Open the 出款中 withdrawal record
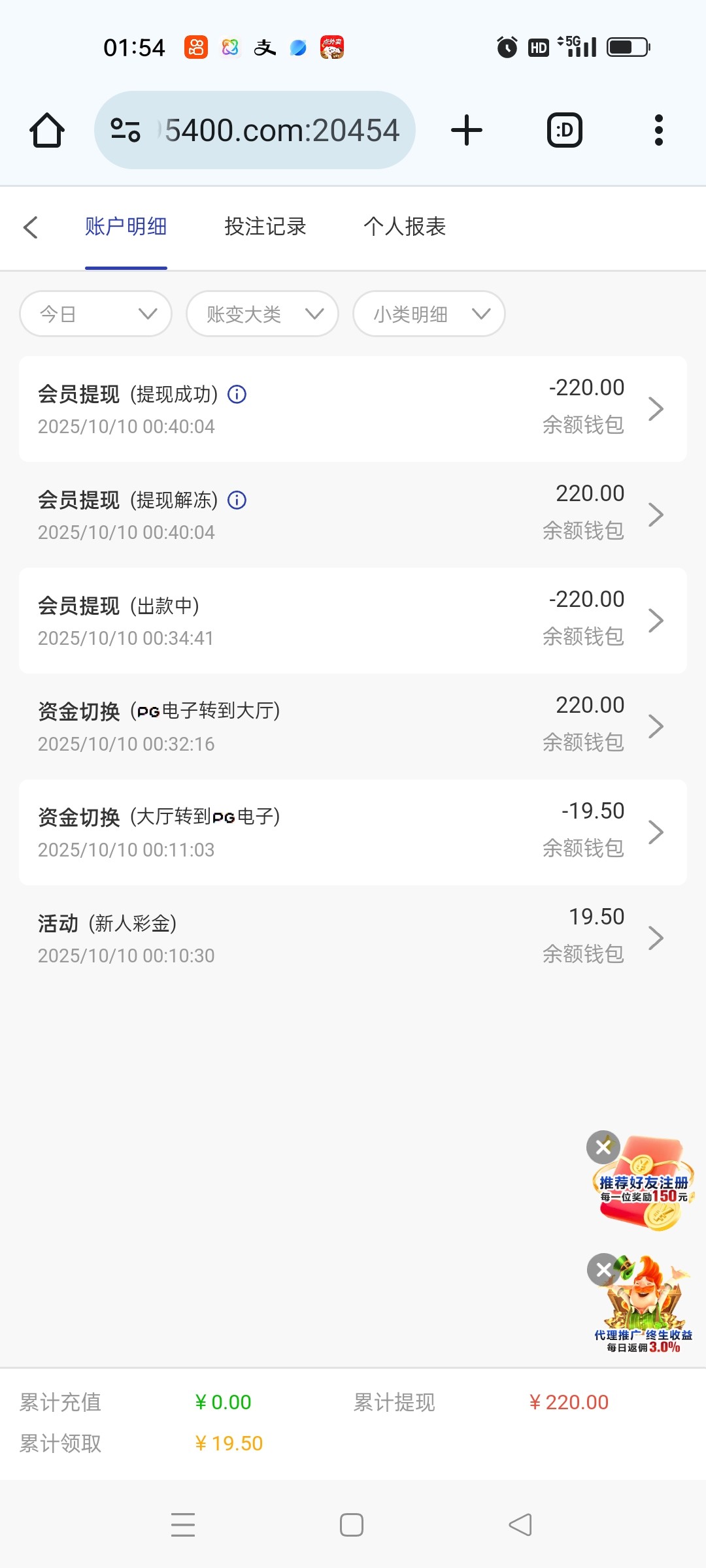This screenshot has height=1568, width=706. 353,621
